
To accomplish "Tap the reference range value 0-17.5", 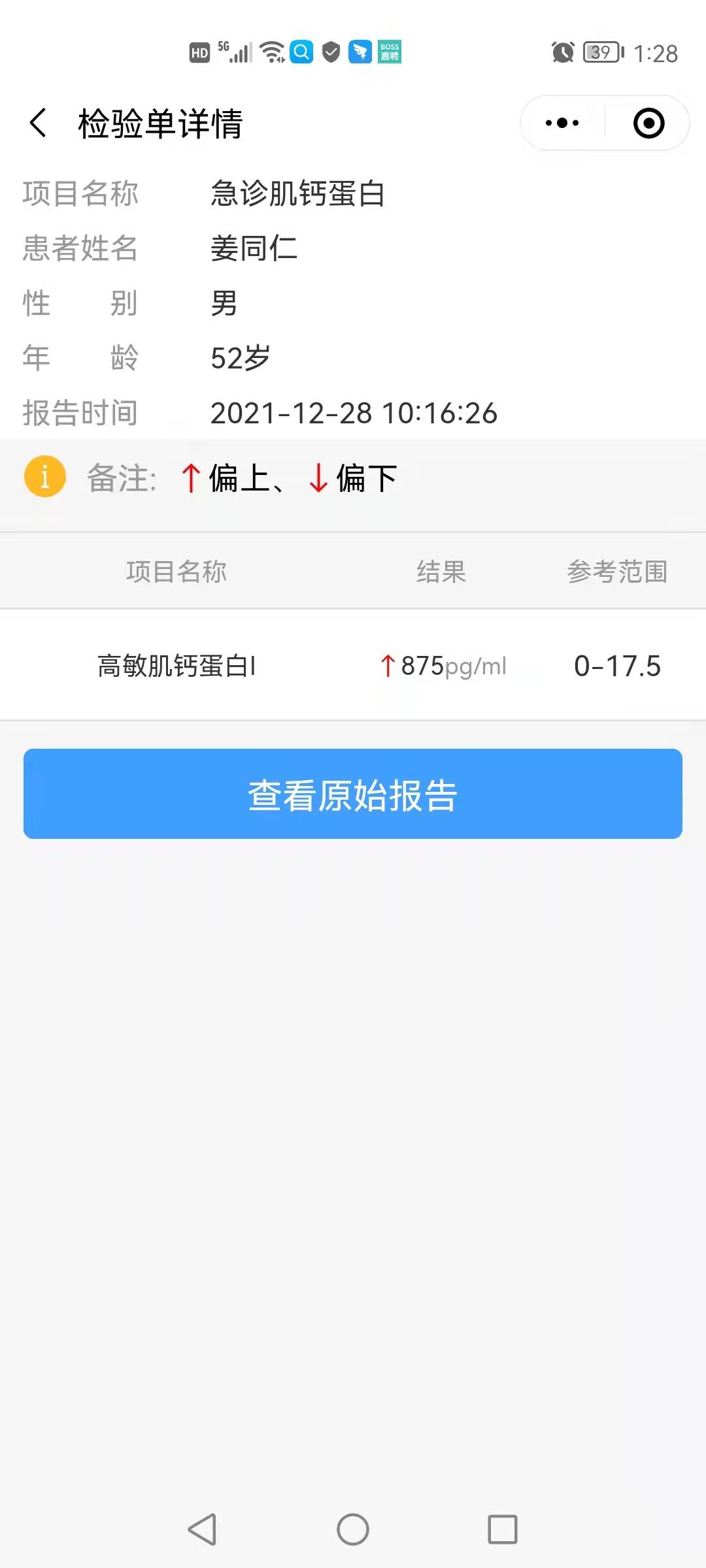I will (x=617, y=666).
